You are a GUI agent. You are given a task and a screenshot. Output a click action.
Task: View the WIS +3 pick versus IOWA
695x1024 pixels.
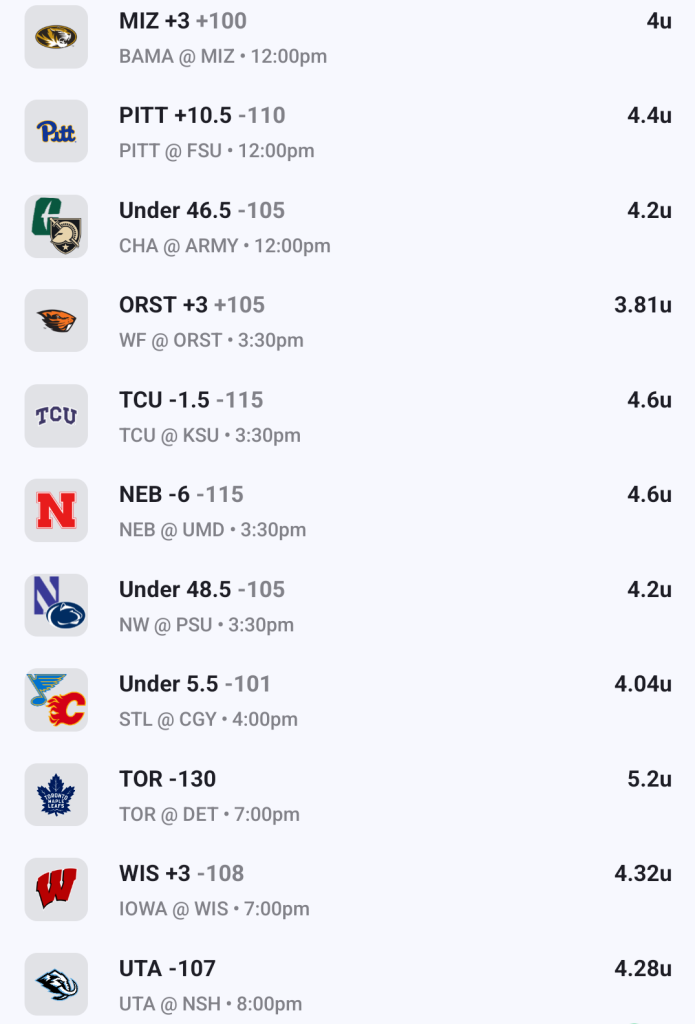tap(181, 874)
